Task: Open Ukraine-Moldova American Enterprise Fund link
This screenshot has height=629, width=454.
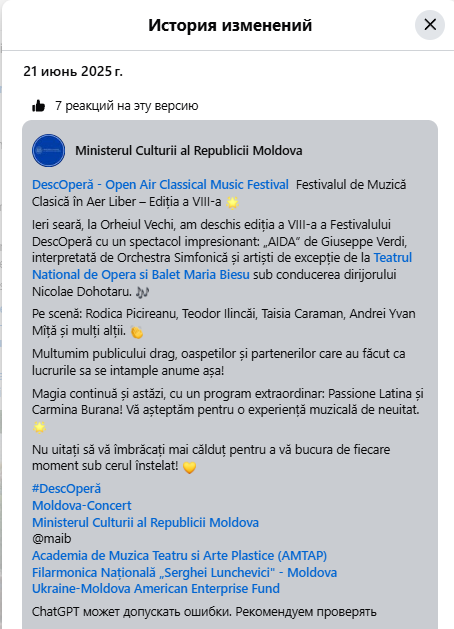Action: pos(156,588)
